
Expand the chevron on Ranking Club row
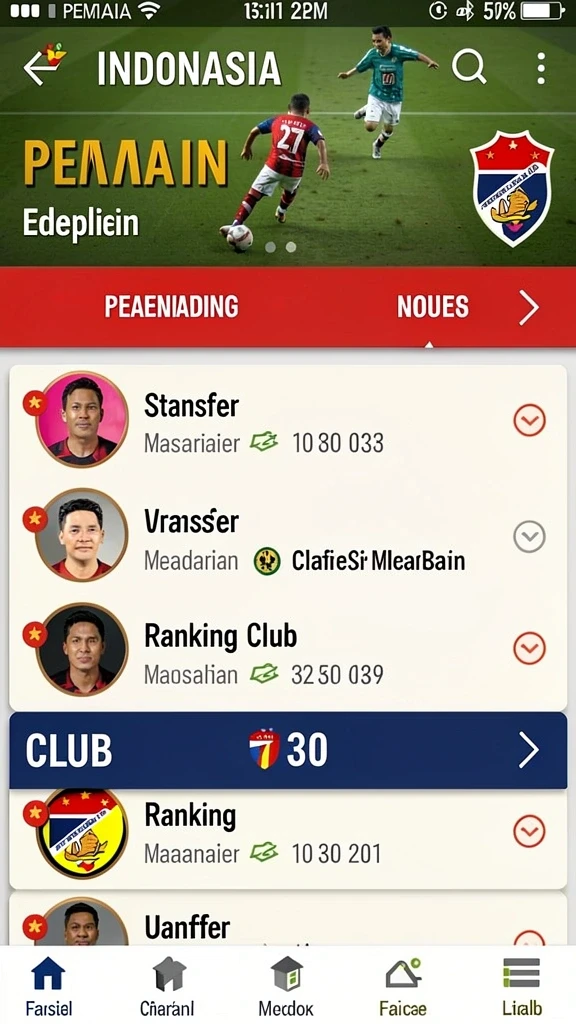click(x=529, y=648)
